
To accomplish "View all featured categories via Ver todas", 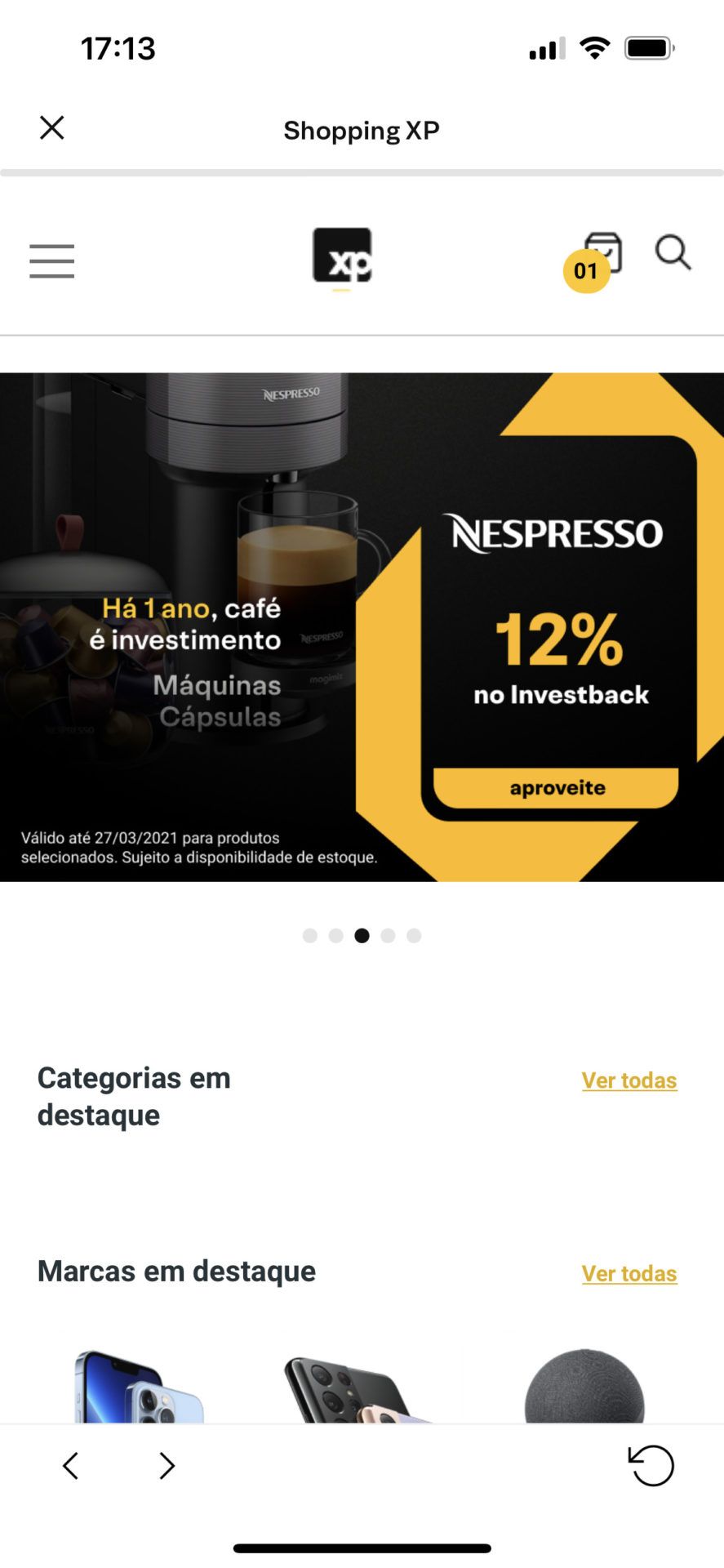I will coord(629,1080).
